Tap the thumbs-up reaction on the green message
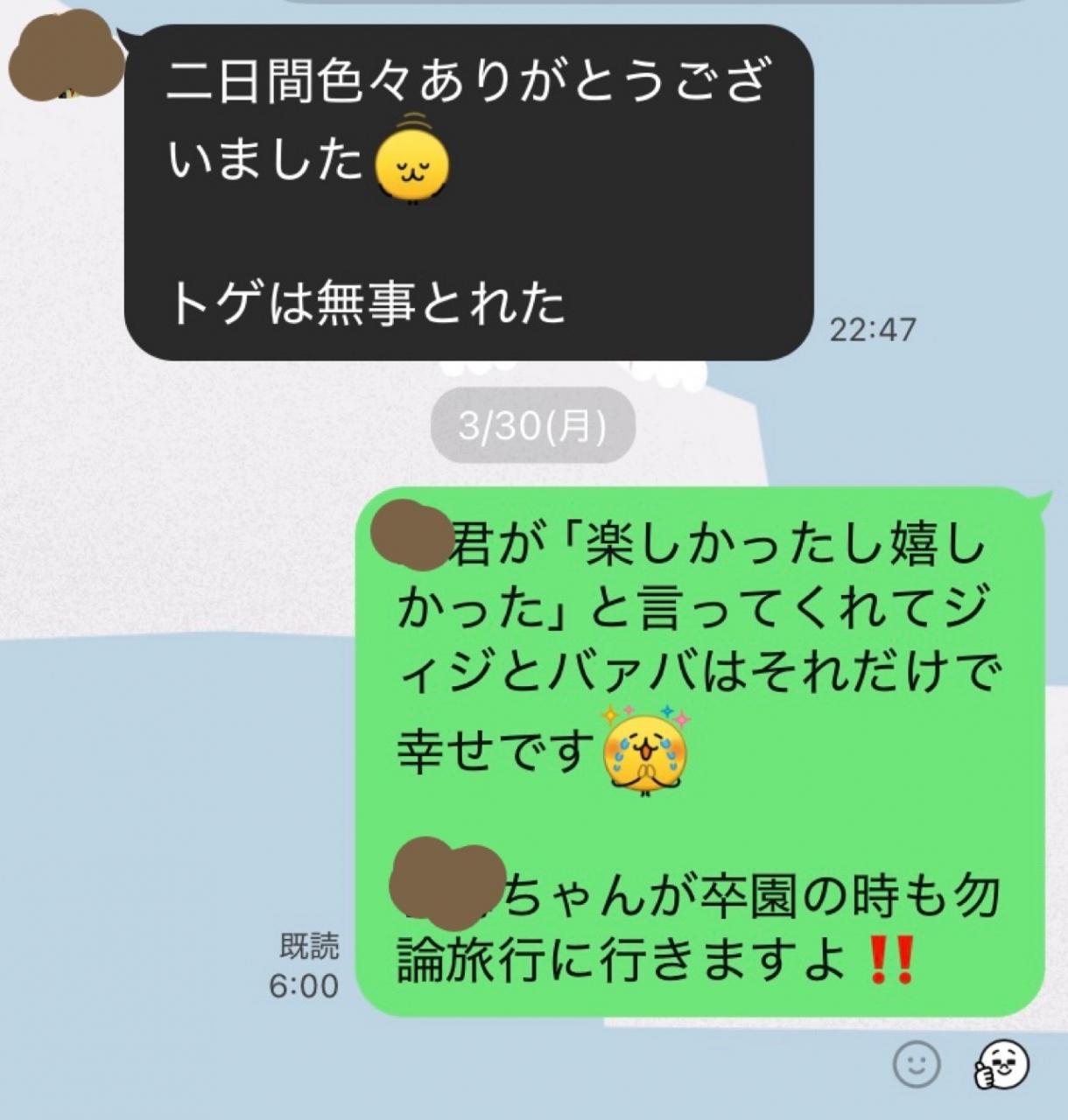The height and width of the screenshot is (1120, 1068). click(1002, 1065)
